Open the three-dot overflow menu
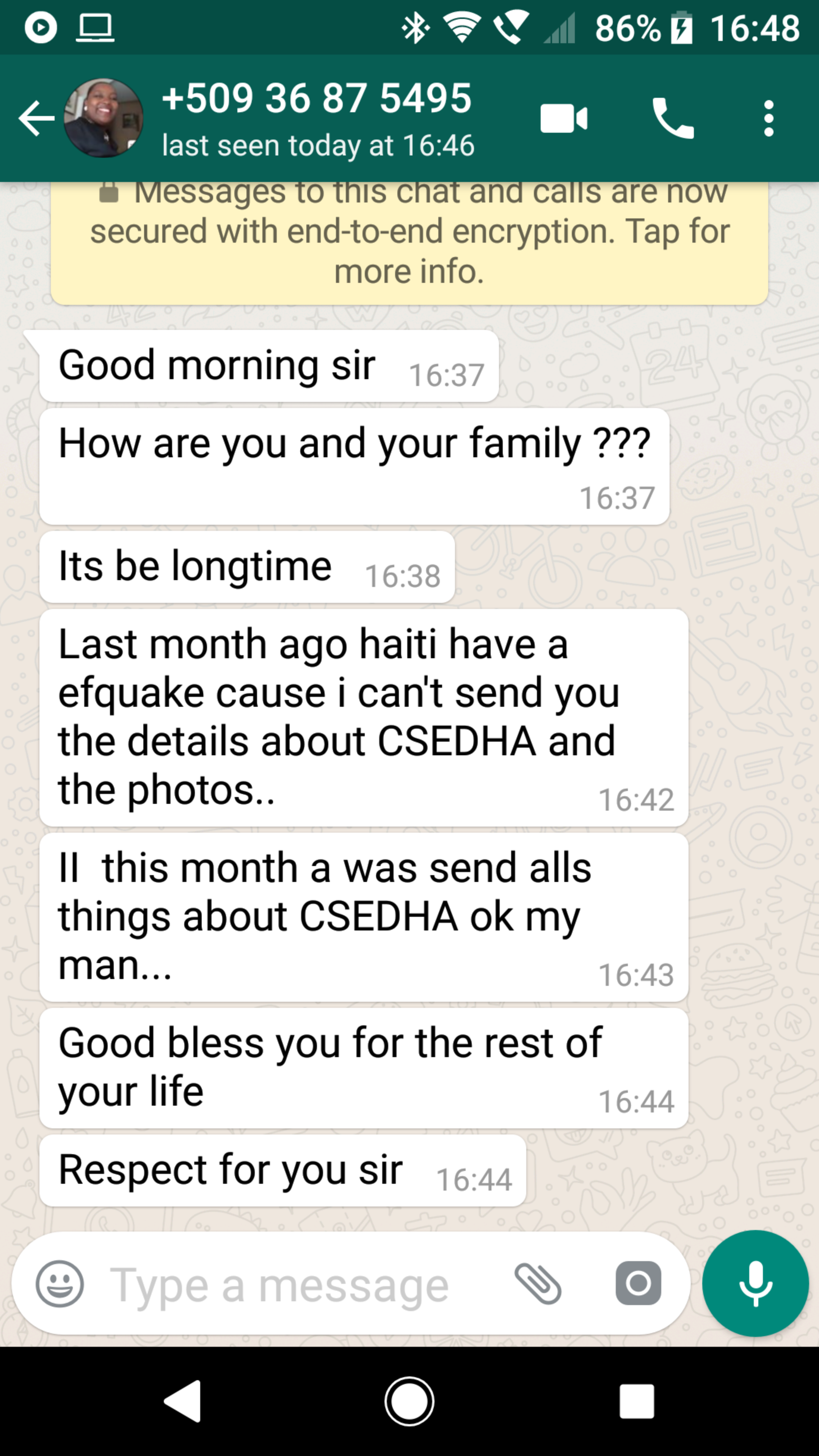The image size is (819, 1456). (768, 118)
